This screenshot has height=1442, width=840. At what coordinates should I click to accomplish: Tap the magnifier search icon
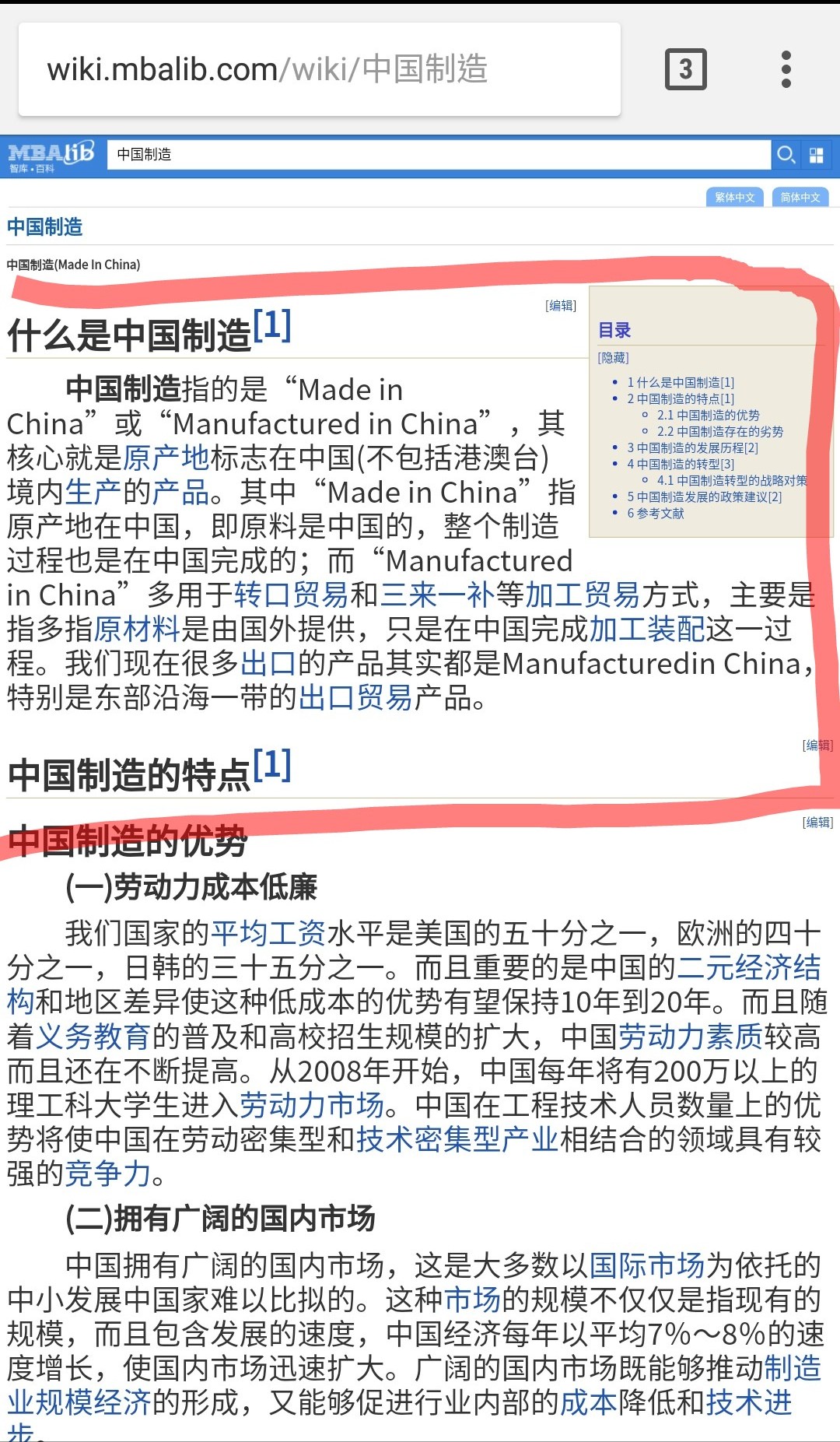click(786, 155)
